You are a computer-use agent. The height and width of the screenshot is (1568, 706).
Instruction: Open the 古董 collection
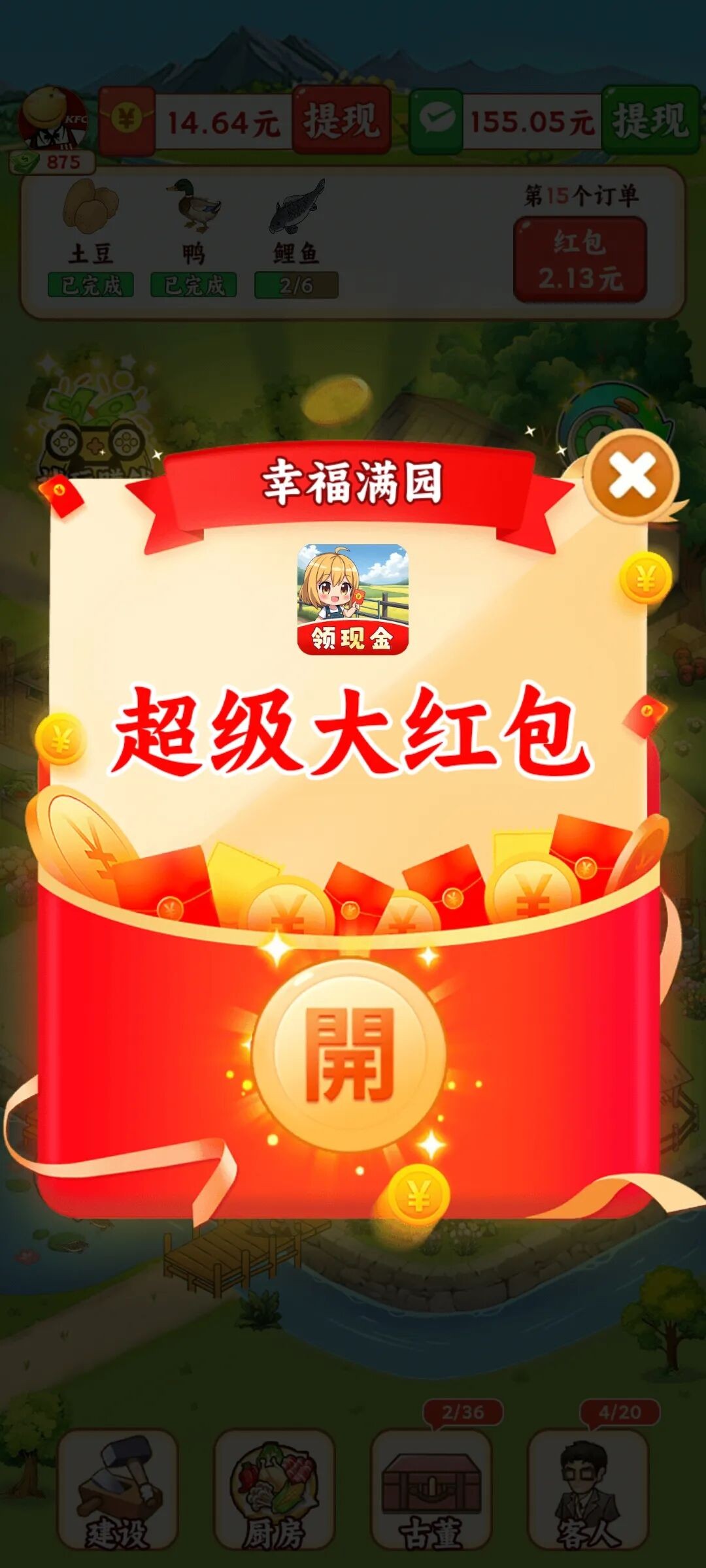(431, 1491)
